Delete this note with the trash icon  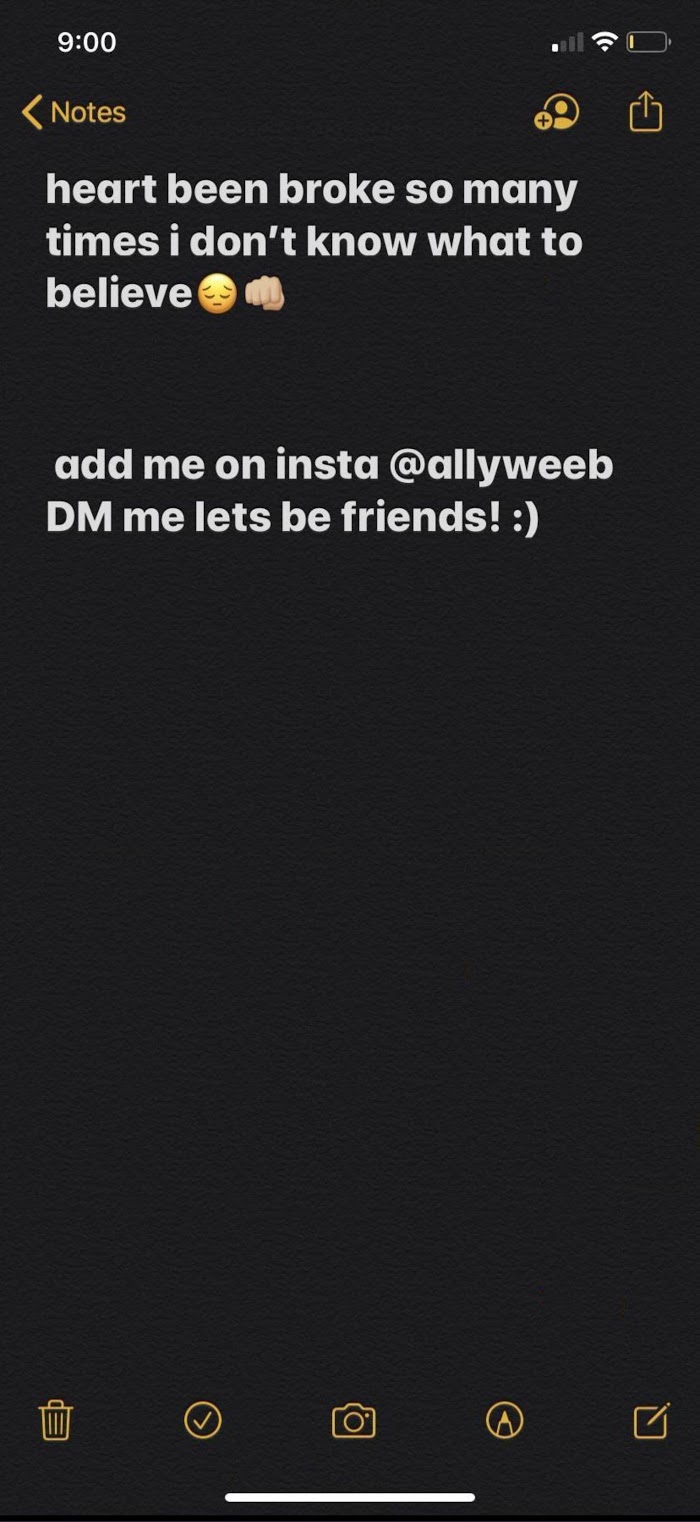tap(56, 1420)
